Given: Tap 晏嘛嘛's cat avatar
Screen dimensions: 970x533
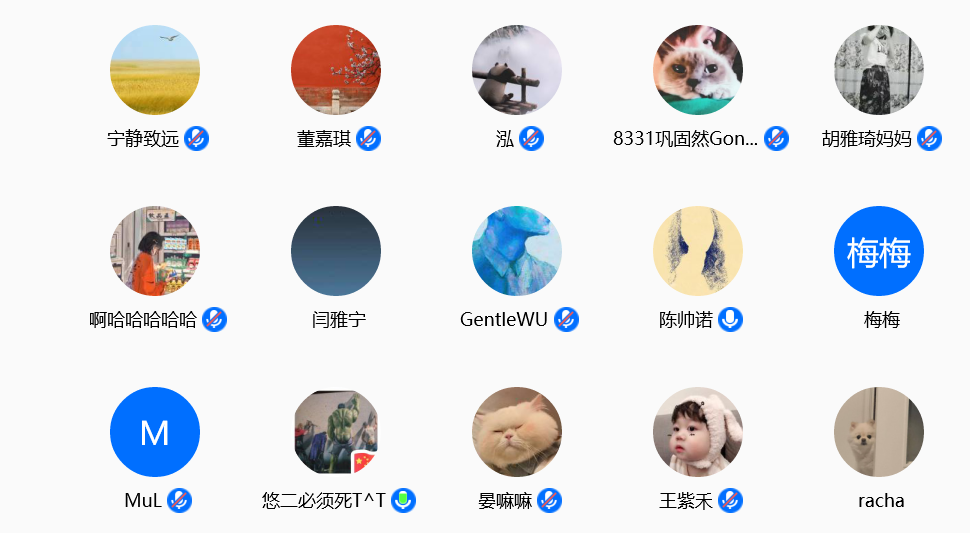Looking at the screenshot, I should pyautogui.click(x=517, y=432).
